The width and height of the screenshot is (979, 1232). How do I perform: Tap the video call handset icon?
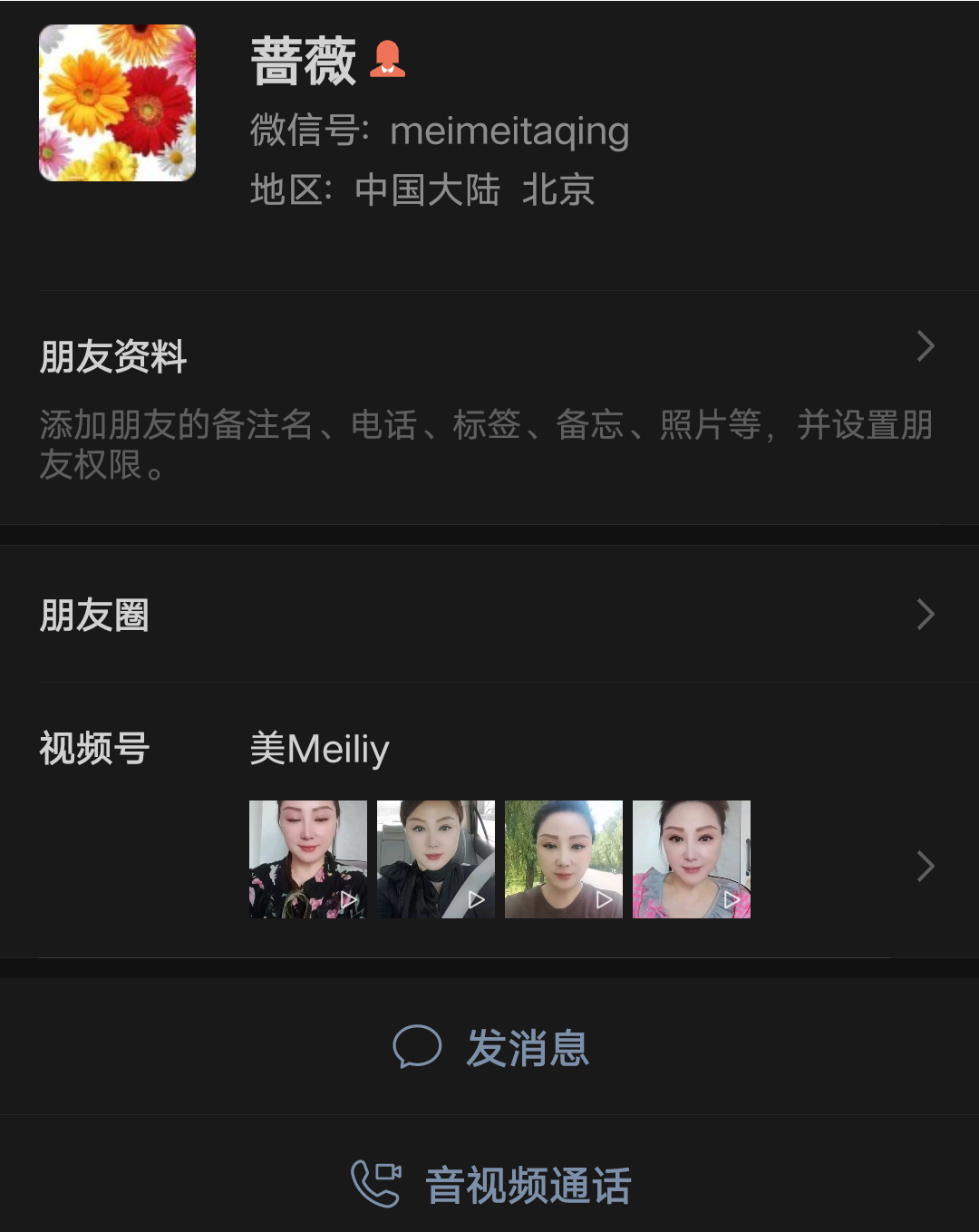(x=375, y=1183)
